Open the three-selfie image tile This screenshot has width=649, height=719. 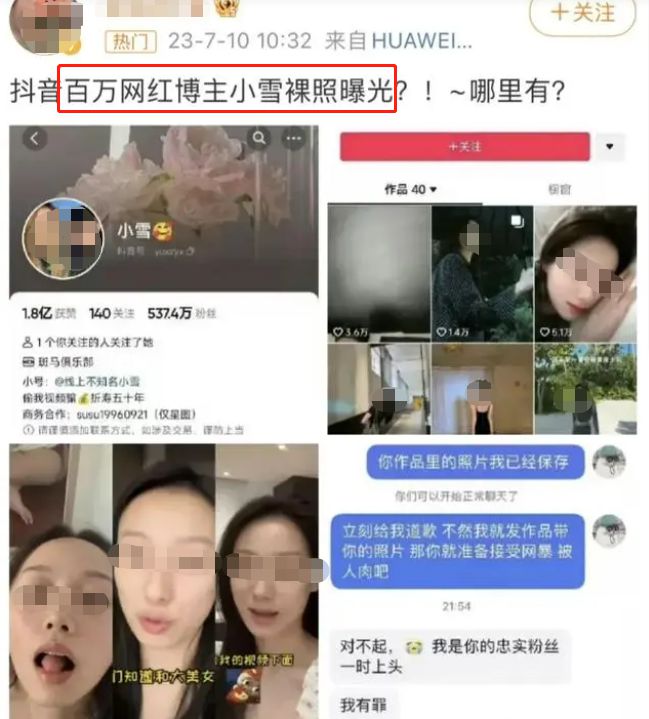164,580
